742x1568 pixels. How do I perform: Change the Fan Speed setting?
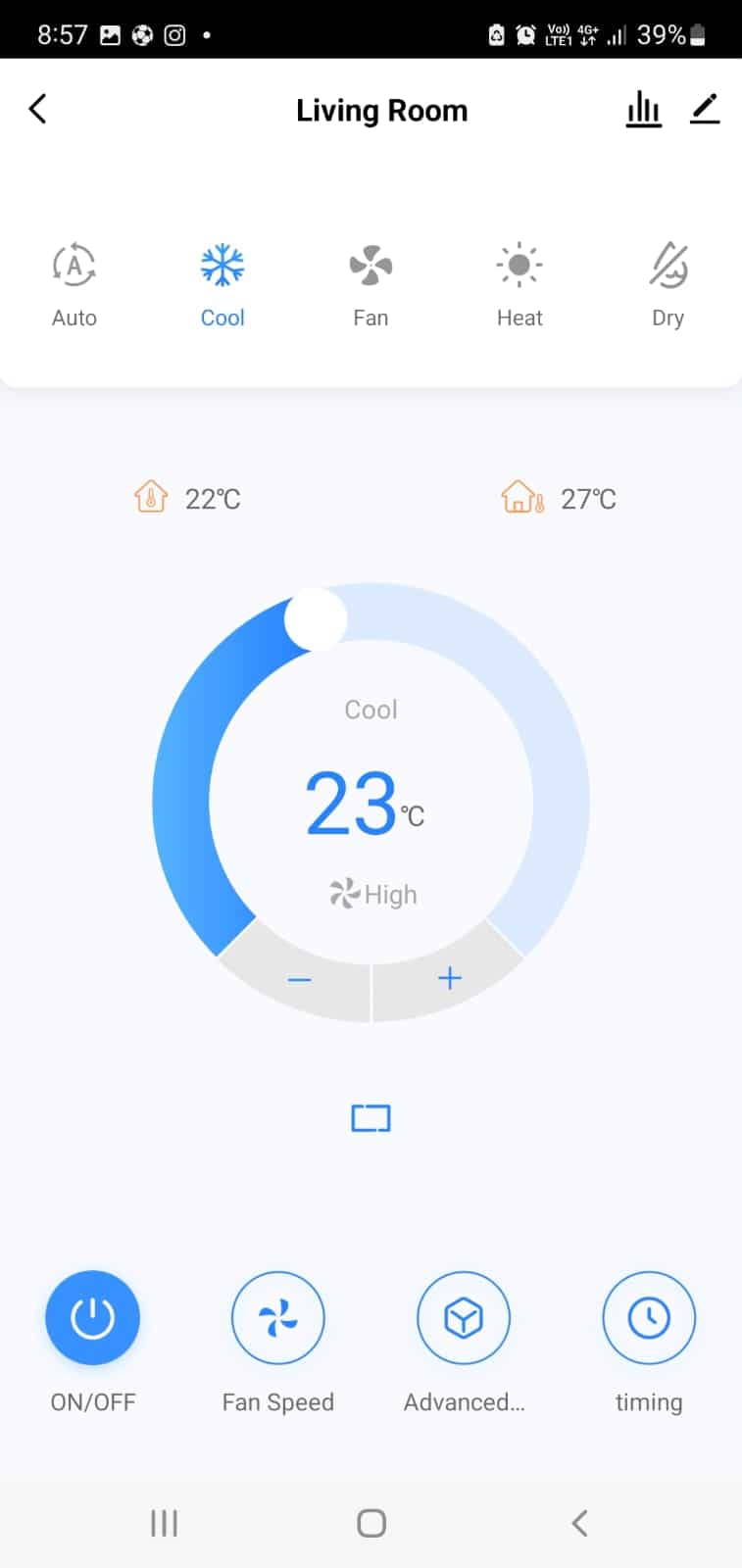[278, 1318]
